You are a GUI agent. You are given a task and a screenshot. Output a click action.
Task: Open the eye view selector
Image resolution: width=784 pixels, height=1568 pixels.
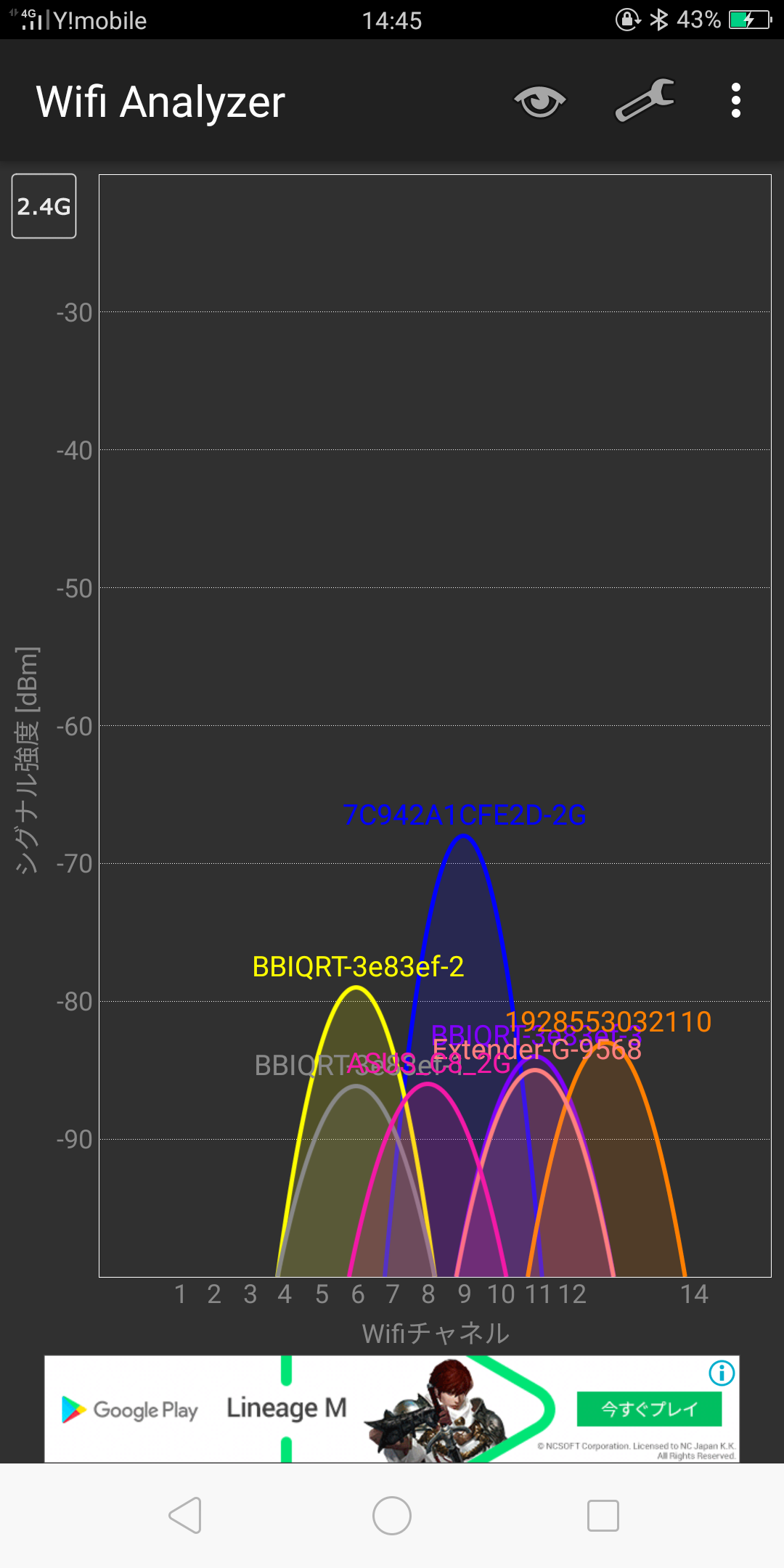[x=539, y=101]
